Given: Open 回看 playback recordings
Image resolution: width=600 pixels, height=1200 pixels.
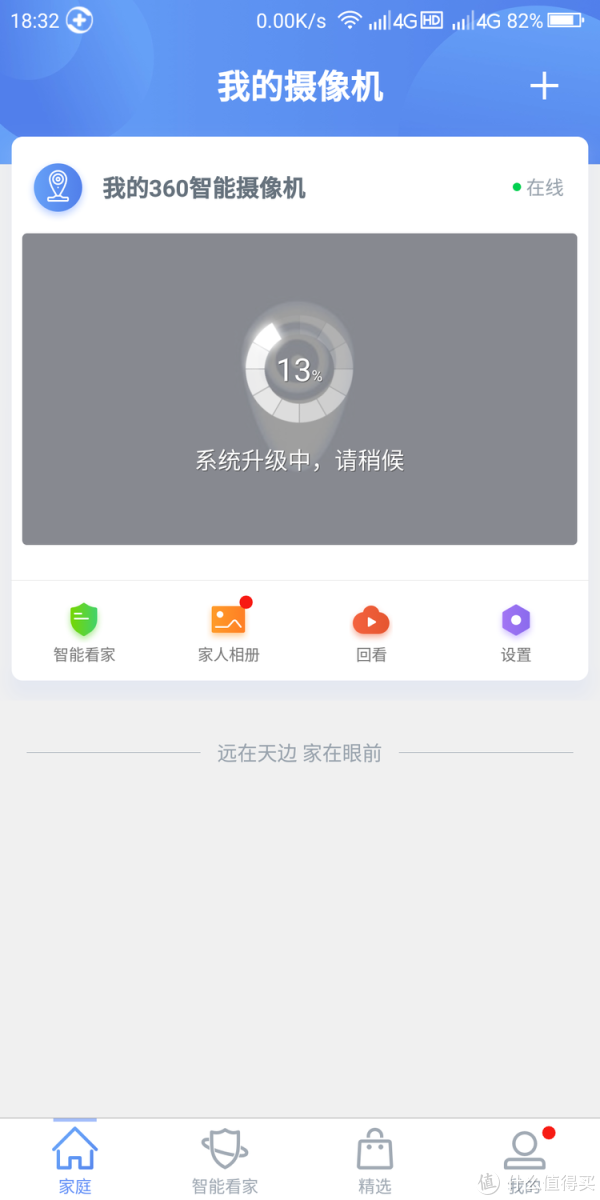Looking at the screenshot, I should tap(371, 634).
